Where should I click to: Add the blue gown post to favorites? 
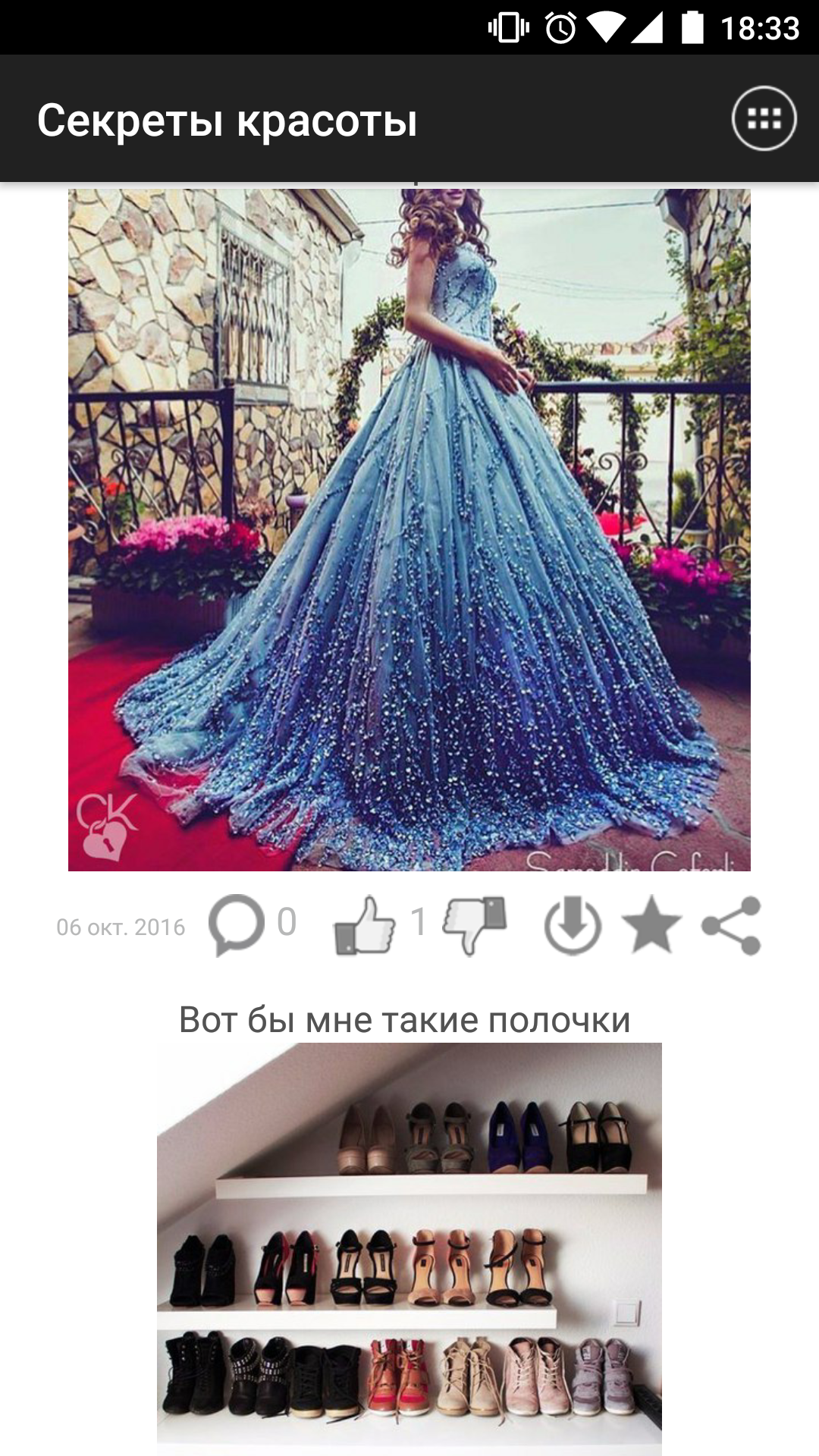pos(651,924)
